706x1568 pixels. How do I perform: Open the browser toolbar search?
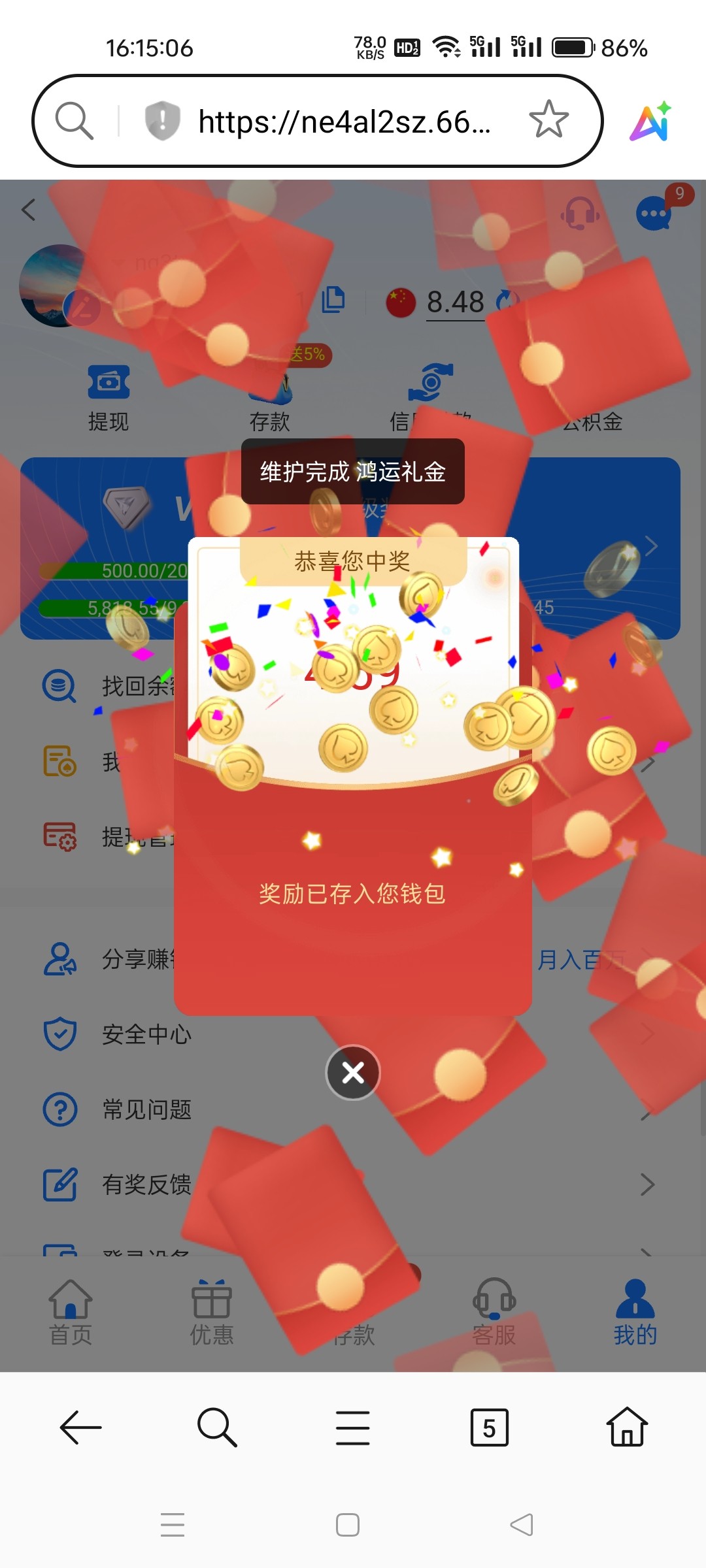coord(217,1428)
